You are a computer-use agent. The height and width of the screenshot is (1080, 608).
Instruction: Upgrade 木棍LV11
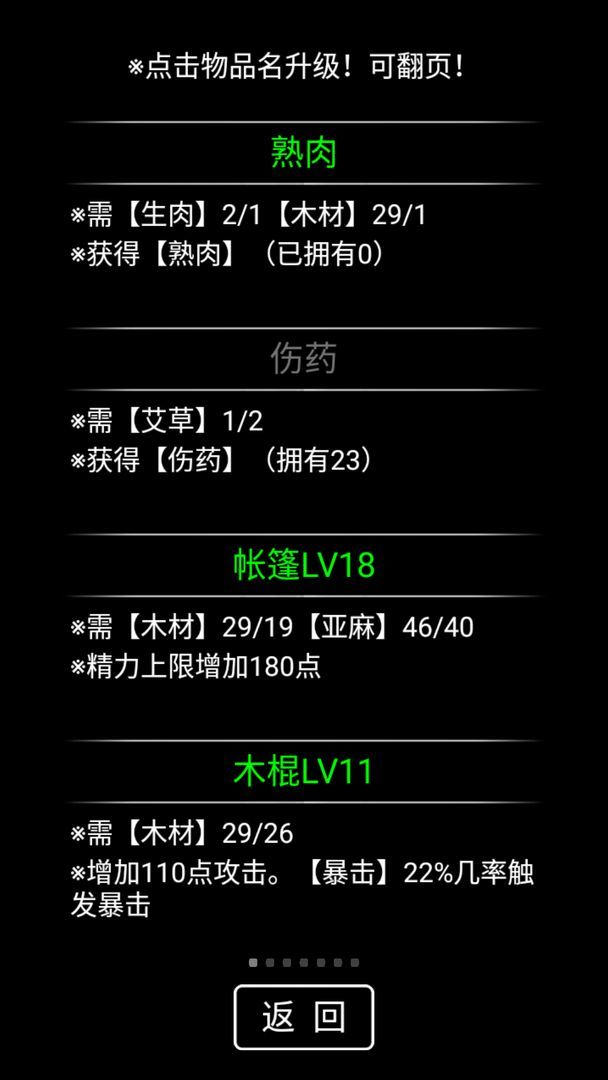[303, 771]
